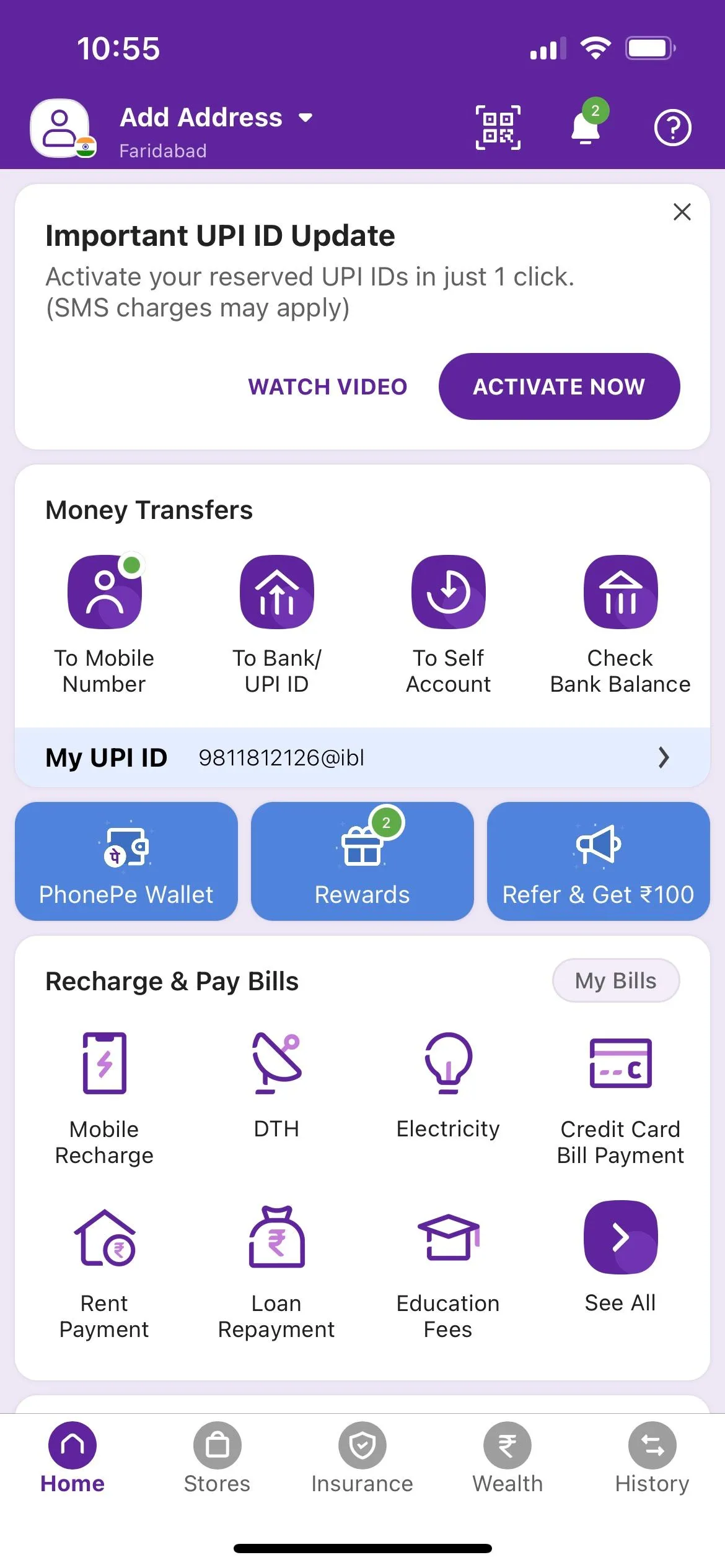Start a Mobile Recharge
Image resolution: width=725 pixels, height=1568 pixels.
[104, 1097]
